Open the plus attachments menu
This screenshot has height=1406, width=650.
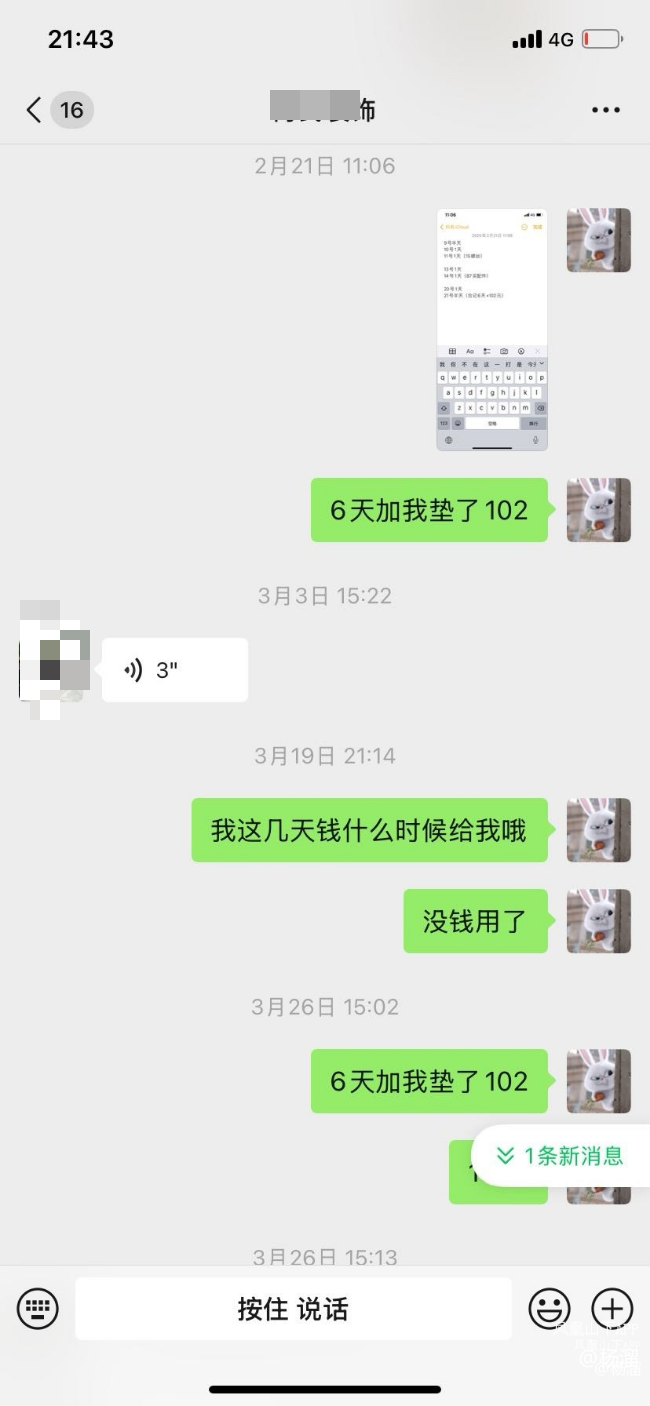(x=612, y=1308)
